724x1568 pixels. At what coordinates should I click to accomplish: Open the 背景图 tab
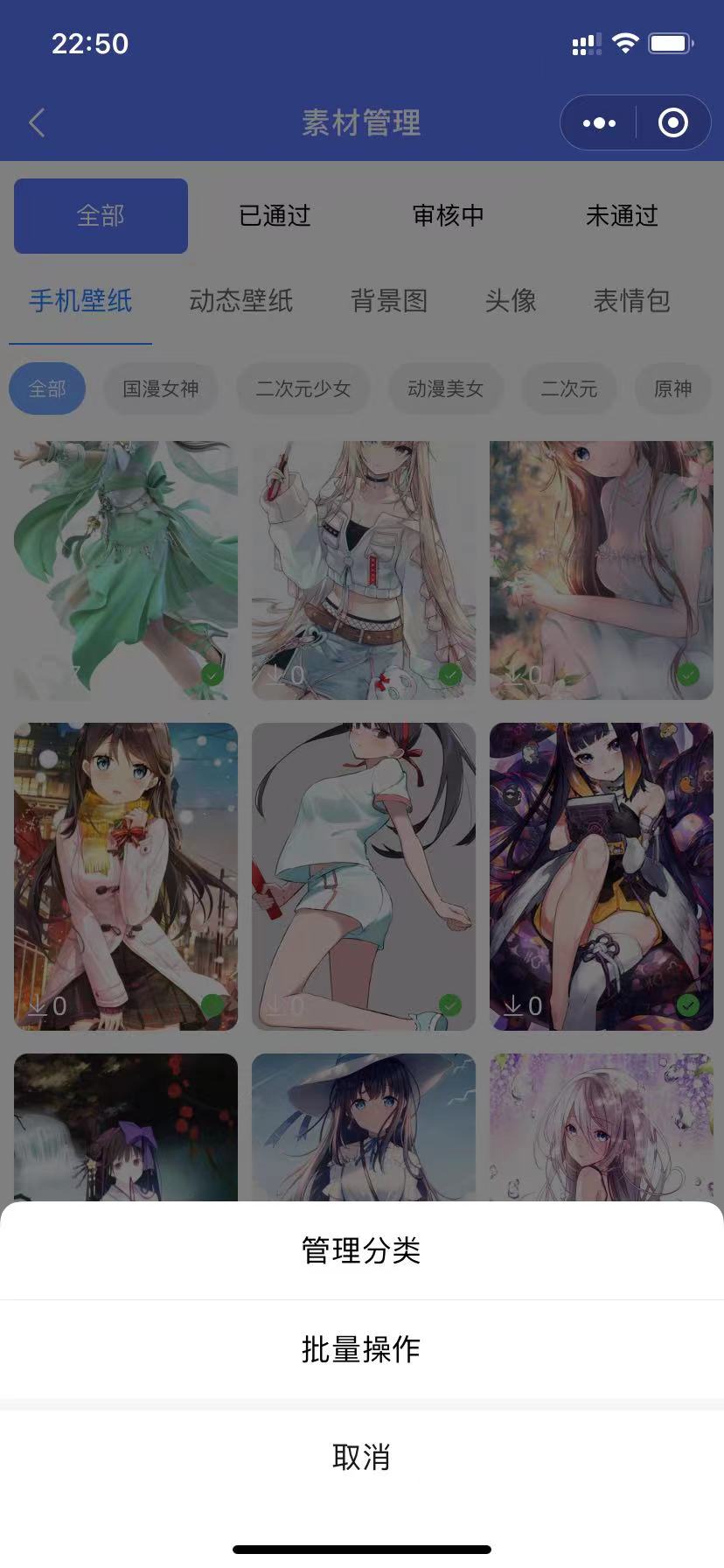389,301
